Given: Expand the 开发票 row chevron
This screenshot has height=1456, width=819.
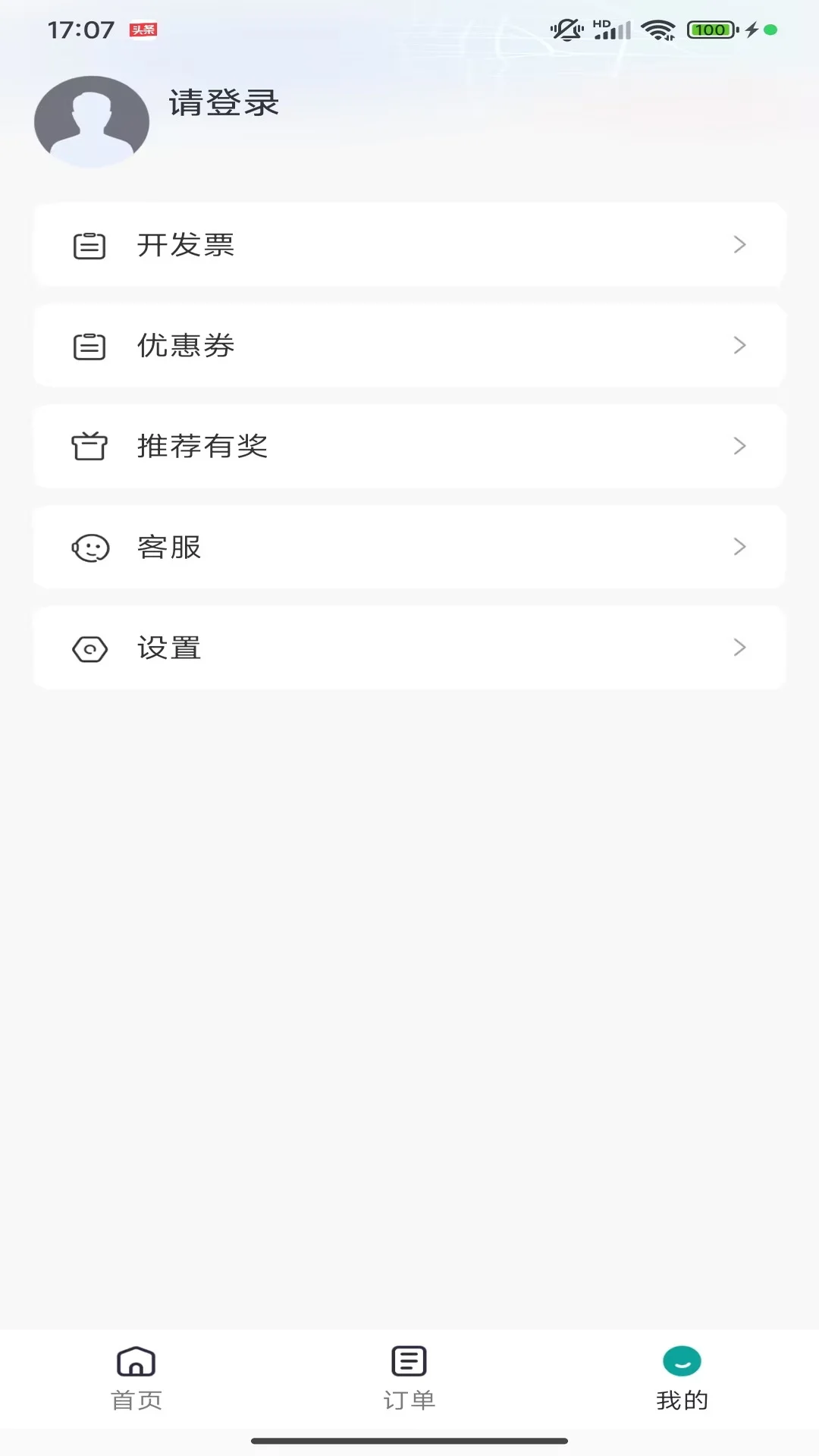Looking at the screenshot, I should click(739, 244).
